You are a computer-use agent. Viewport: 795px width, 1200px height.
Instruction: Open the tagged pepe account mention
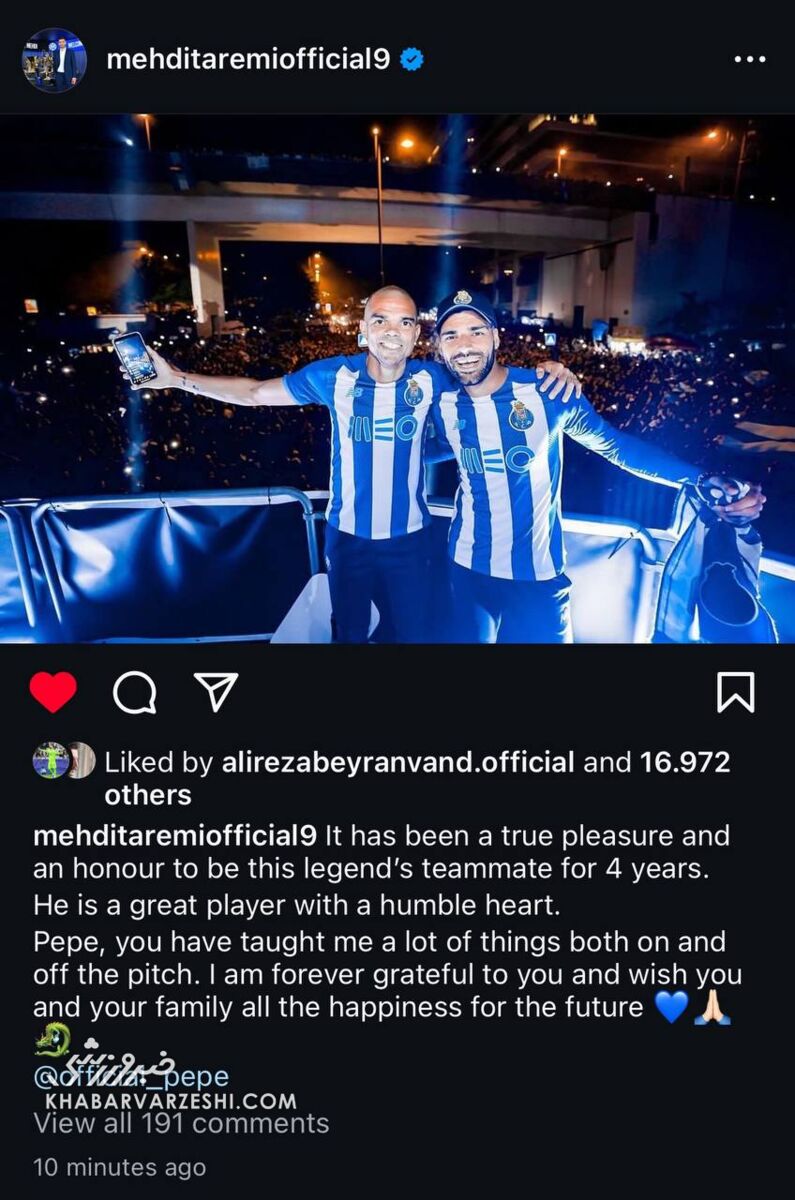tap(131, 1077)
